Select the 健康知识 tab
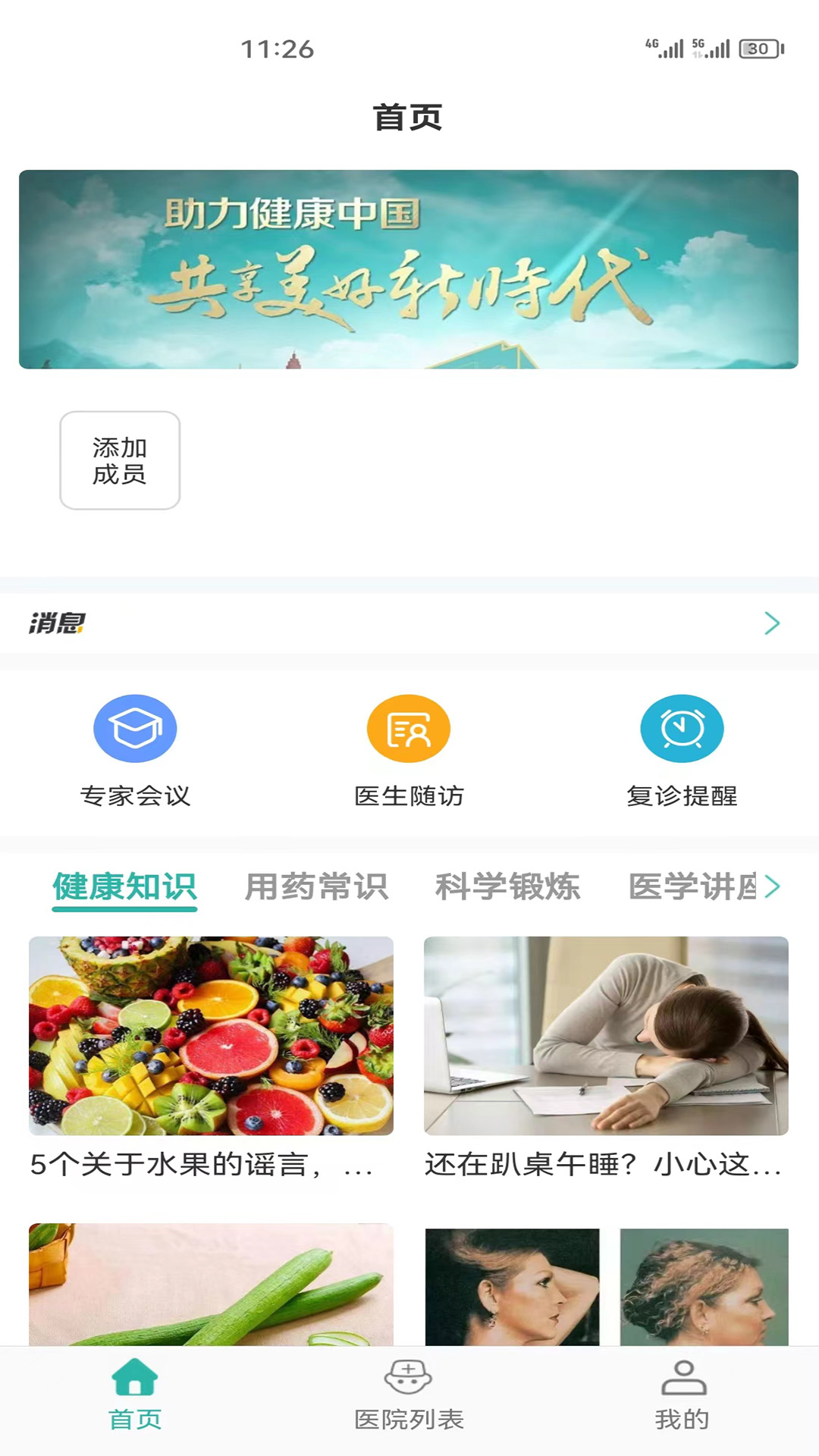 tap(124, 886)
